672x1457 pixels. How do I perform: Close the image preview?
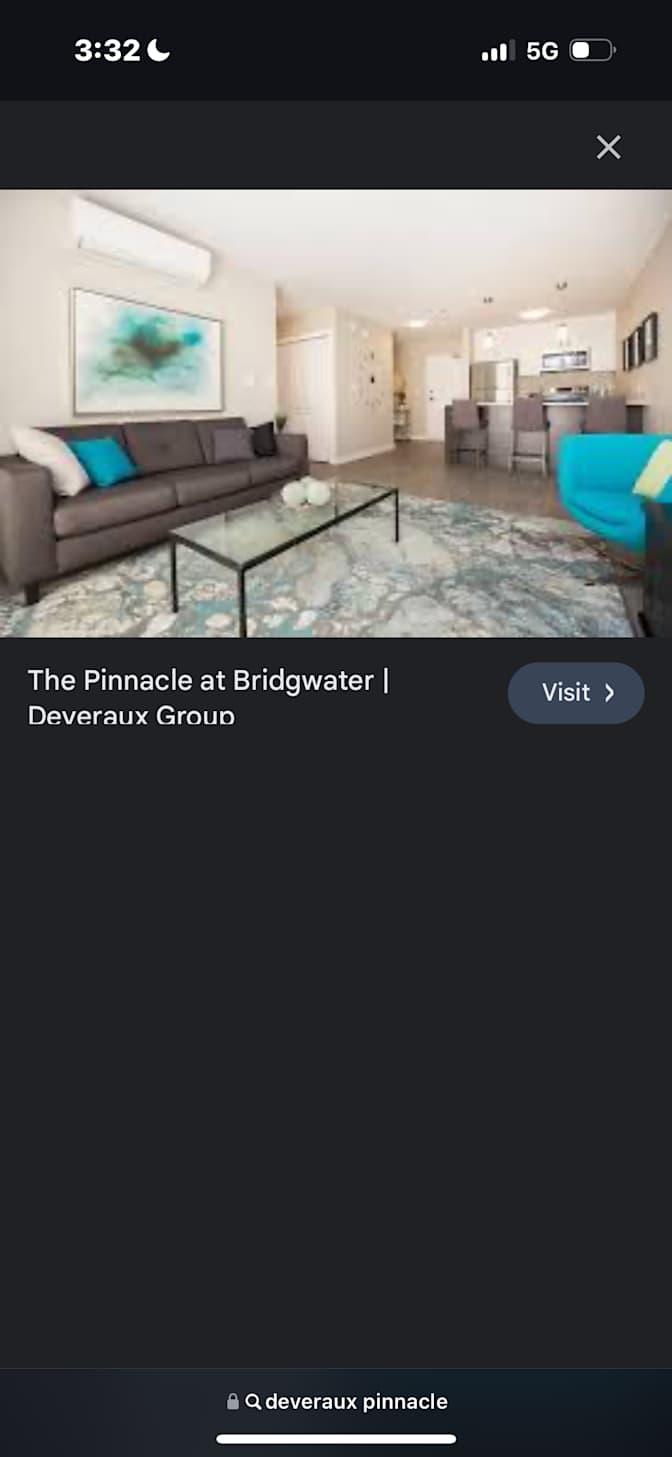pos(608,147)
